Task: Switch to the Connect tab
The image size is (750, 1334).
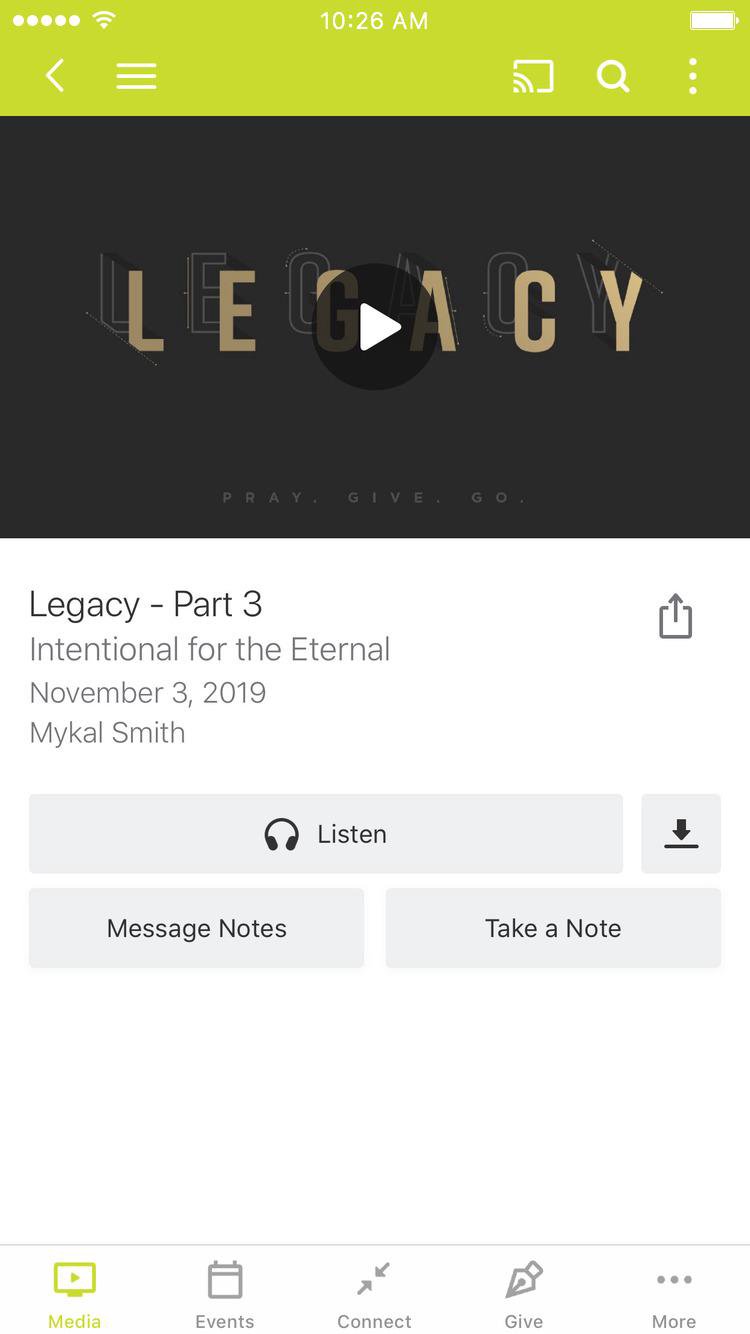Action: tap(375, 1294)
